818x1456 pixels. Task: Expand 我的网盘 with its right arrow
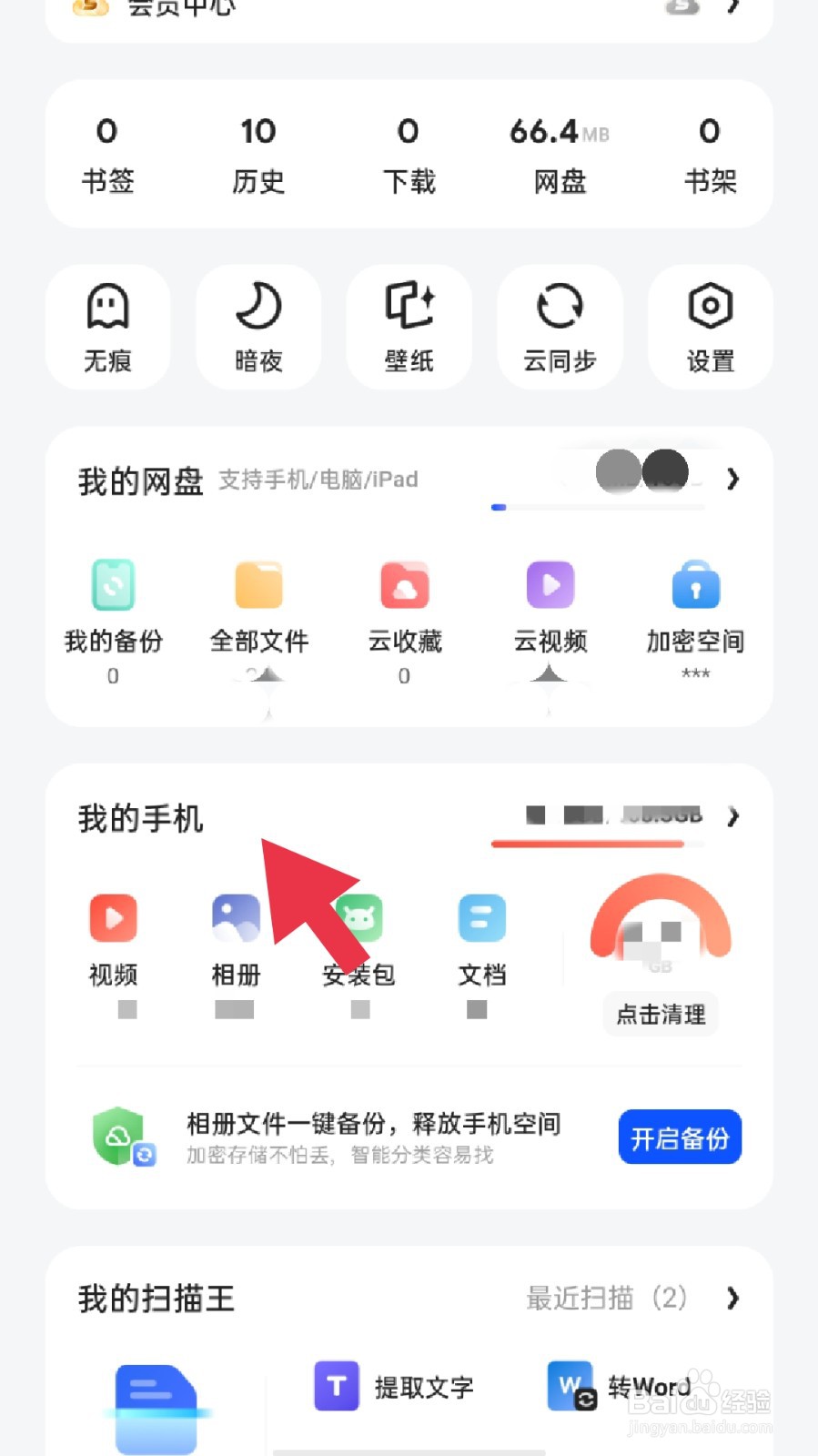coord(733,480)
